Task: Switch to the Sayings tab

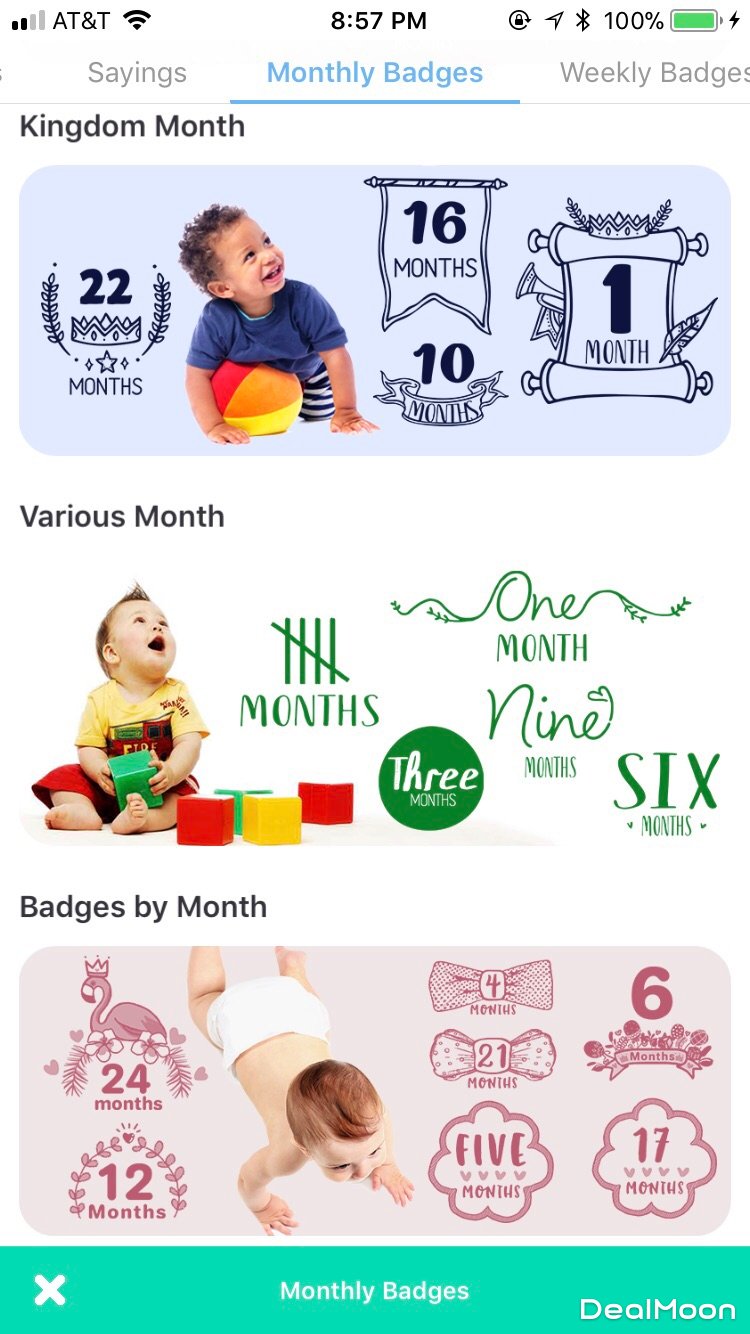Action: [137, 73]
